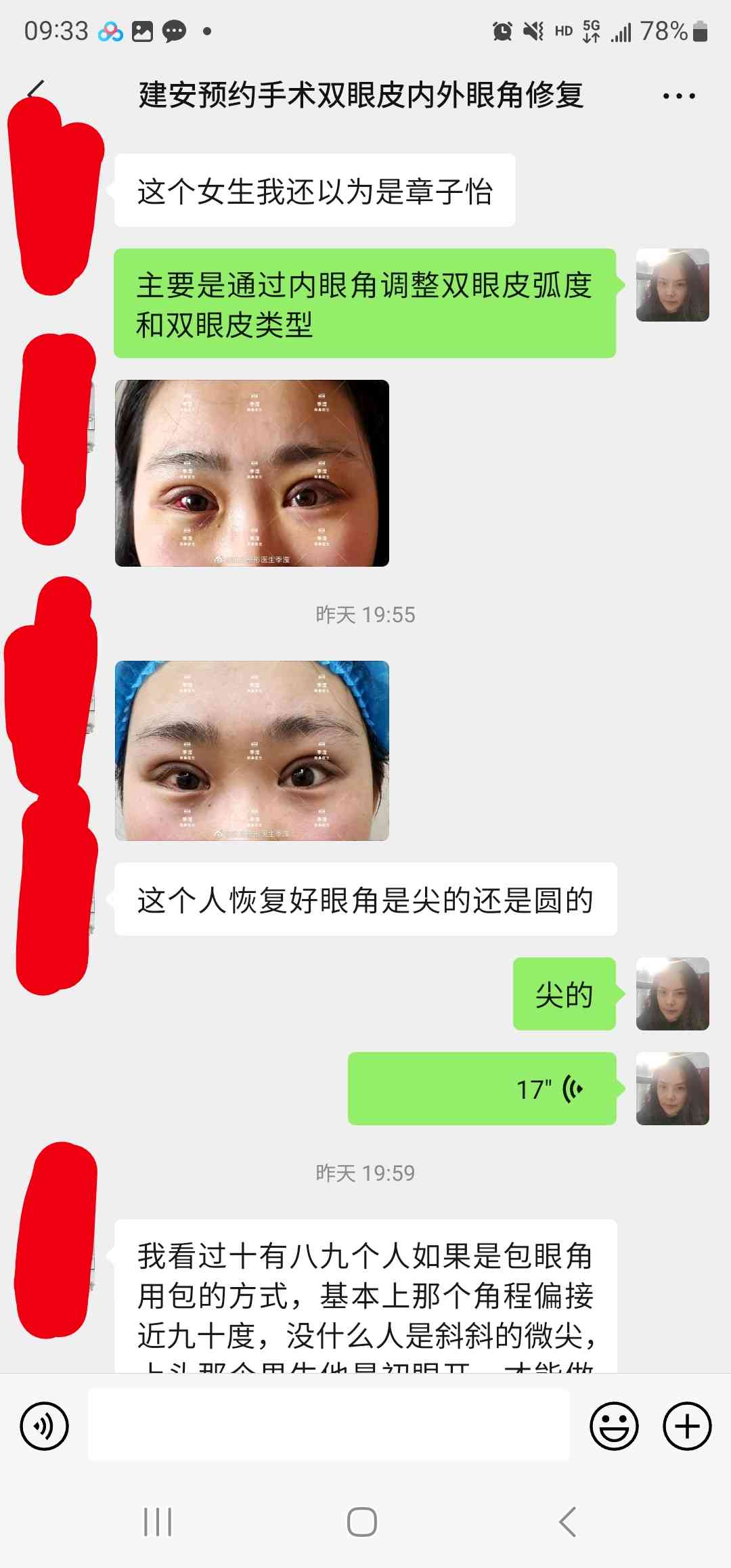Open the chat overflow menu
The width and height of the screenshot is (731, 1568).
[678, 96]
